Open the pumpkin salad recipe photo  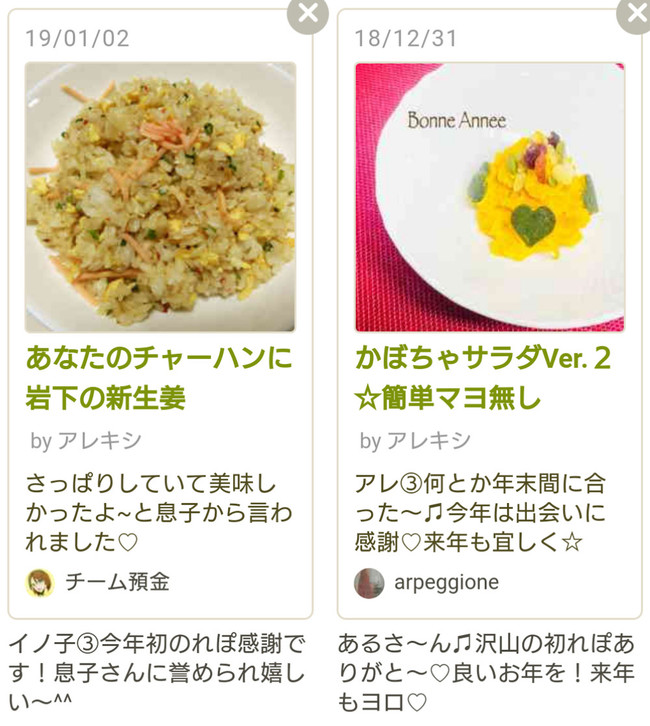click(490, 197)
